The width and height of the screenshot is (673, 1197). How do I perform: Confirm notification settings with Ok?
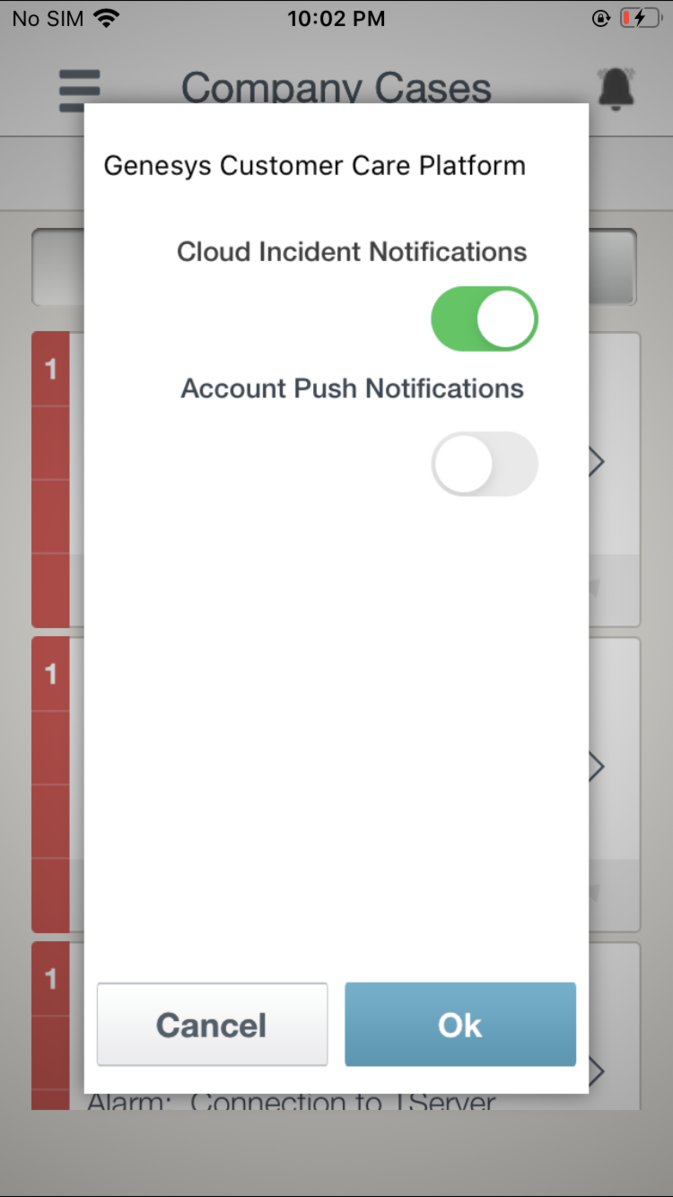click(x=460, y=1024)
